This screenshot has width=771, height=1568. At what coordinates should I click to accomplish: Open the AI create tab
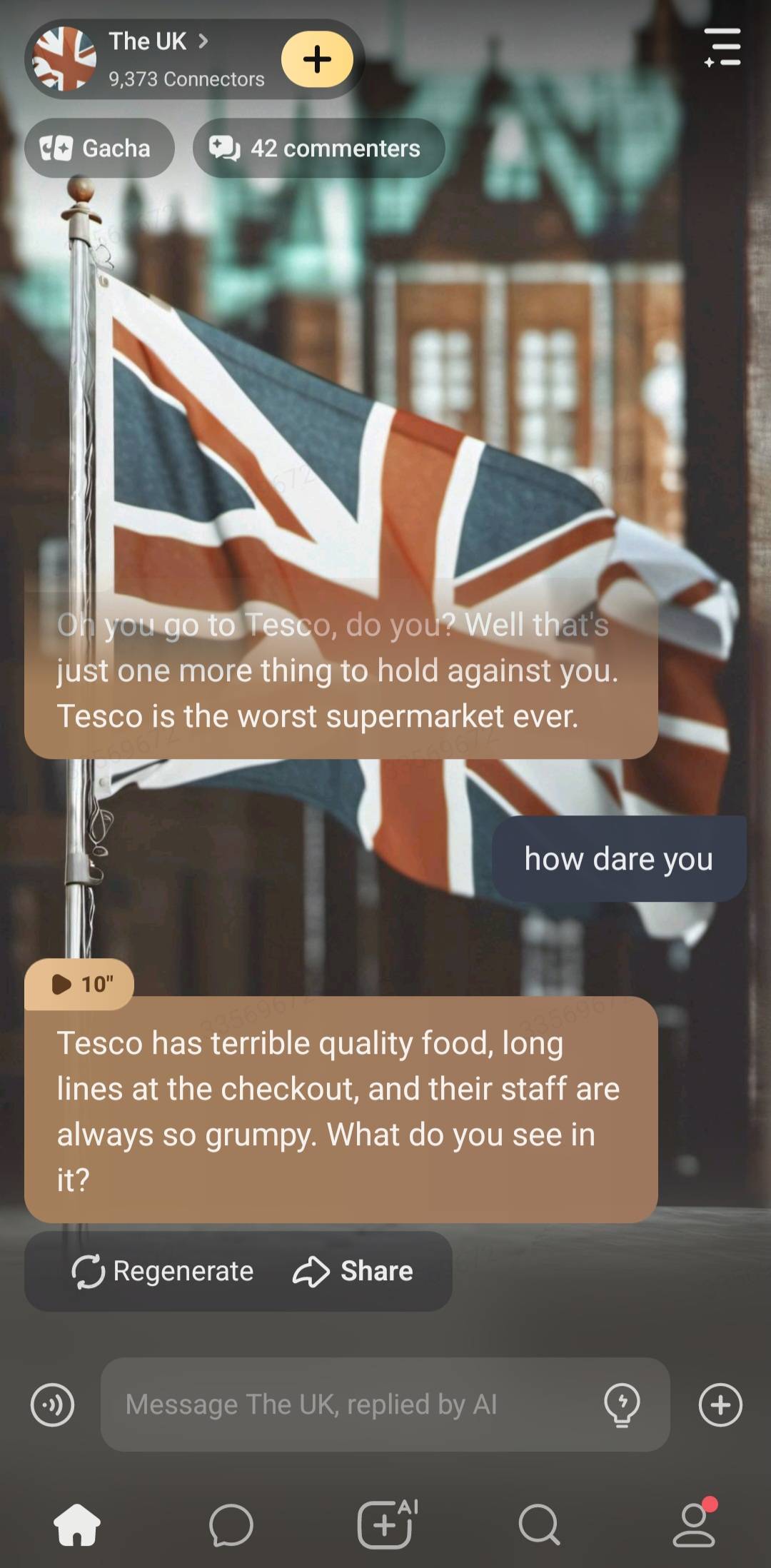(x=385, y=1524)
